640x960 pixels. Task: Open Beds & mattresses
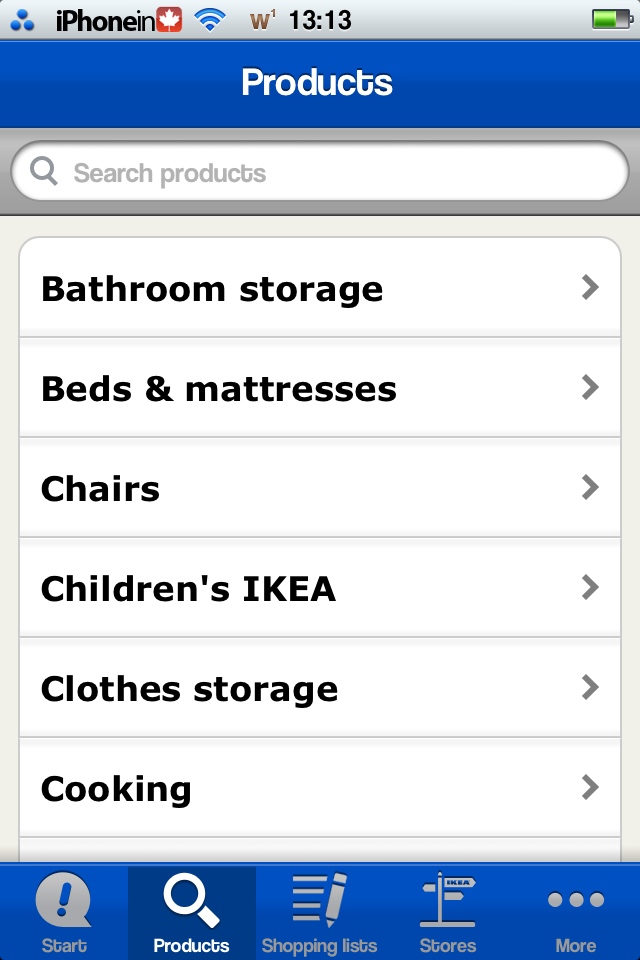320,388
